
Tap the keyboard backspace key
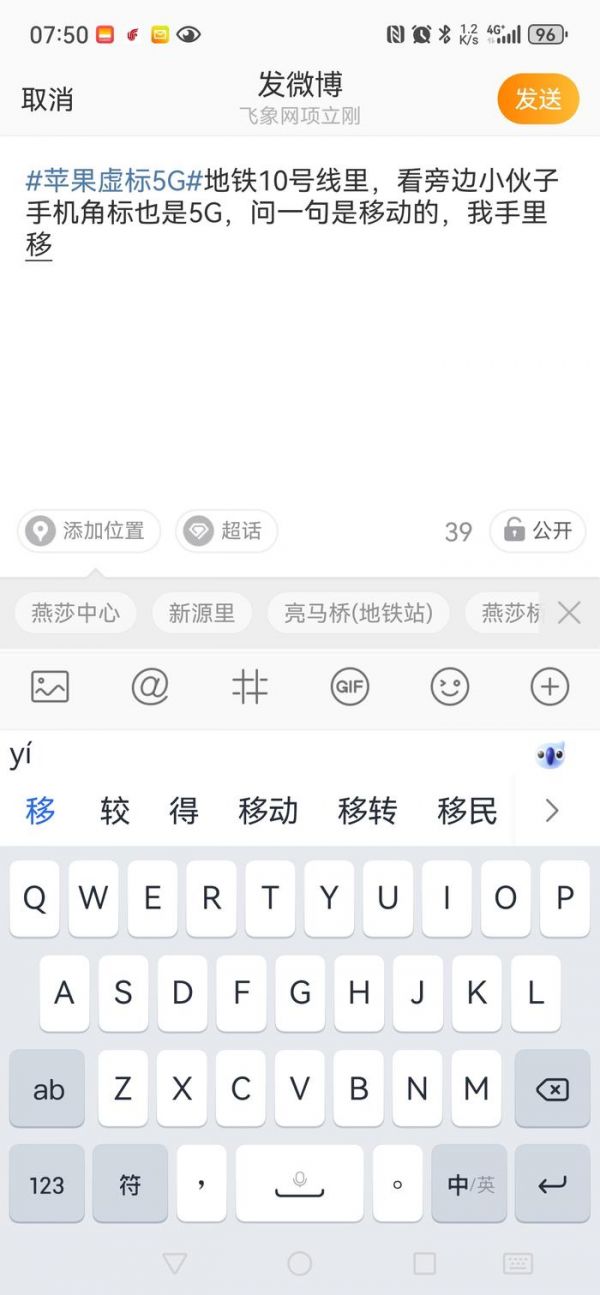(552, 1089)
